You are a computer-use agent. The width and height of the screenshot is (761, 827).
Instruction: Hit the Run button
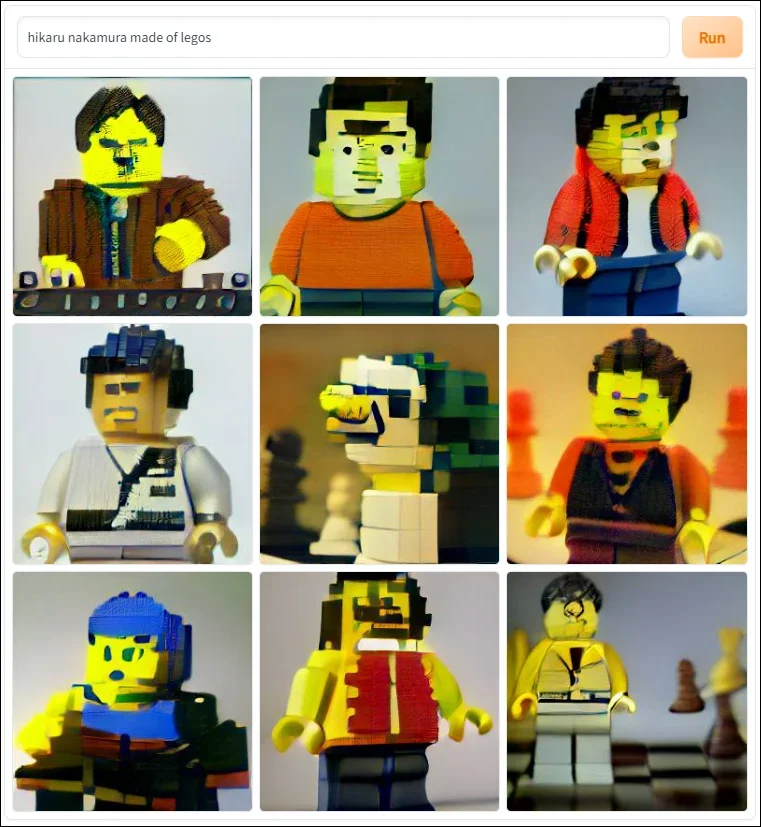tap(712, 38)
